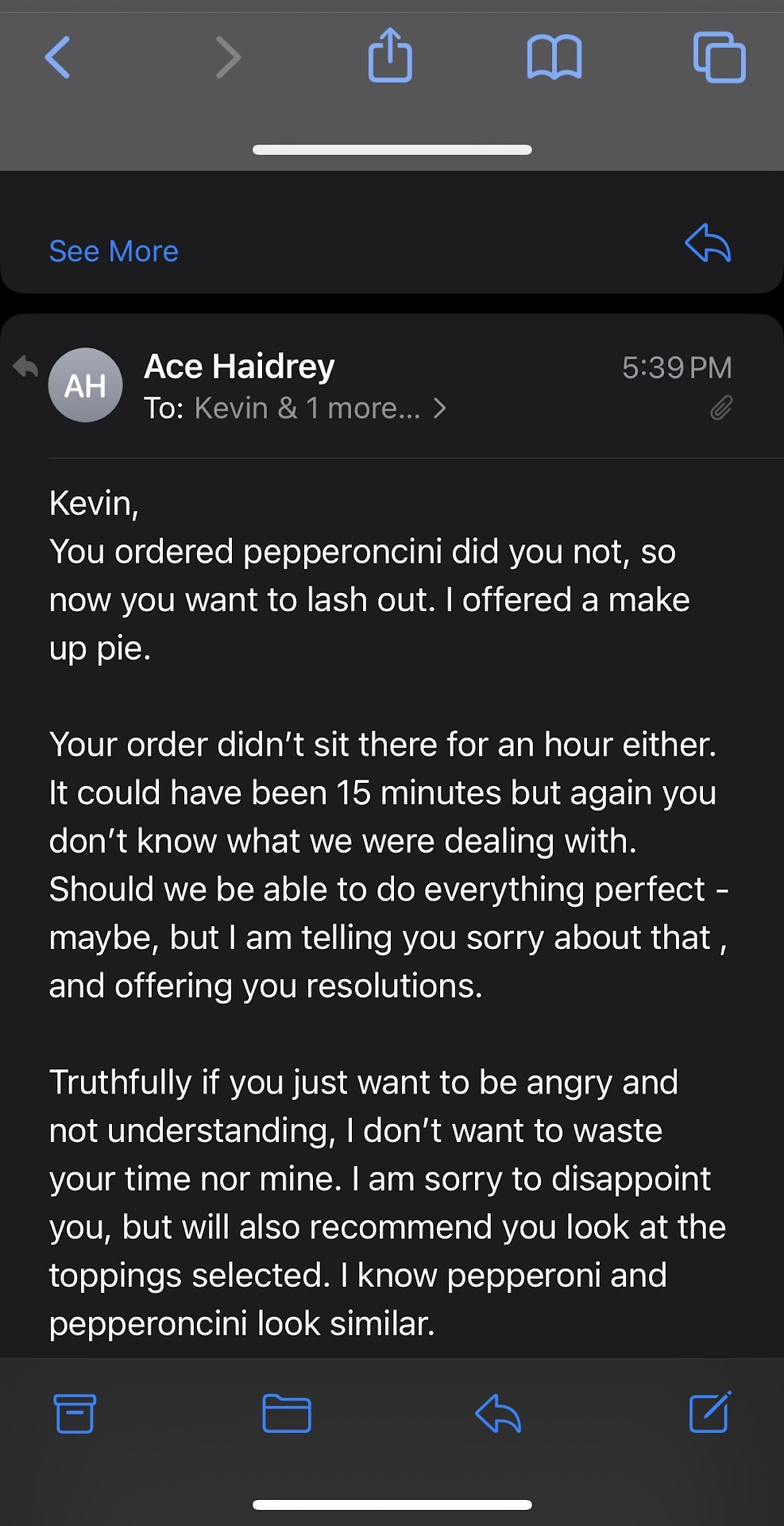This screenshot has height=1526, width=784.
Task: Expand the previous email with See More
Action: point(114,251)
